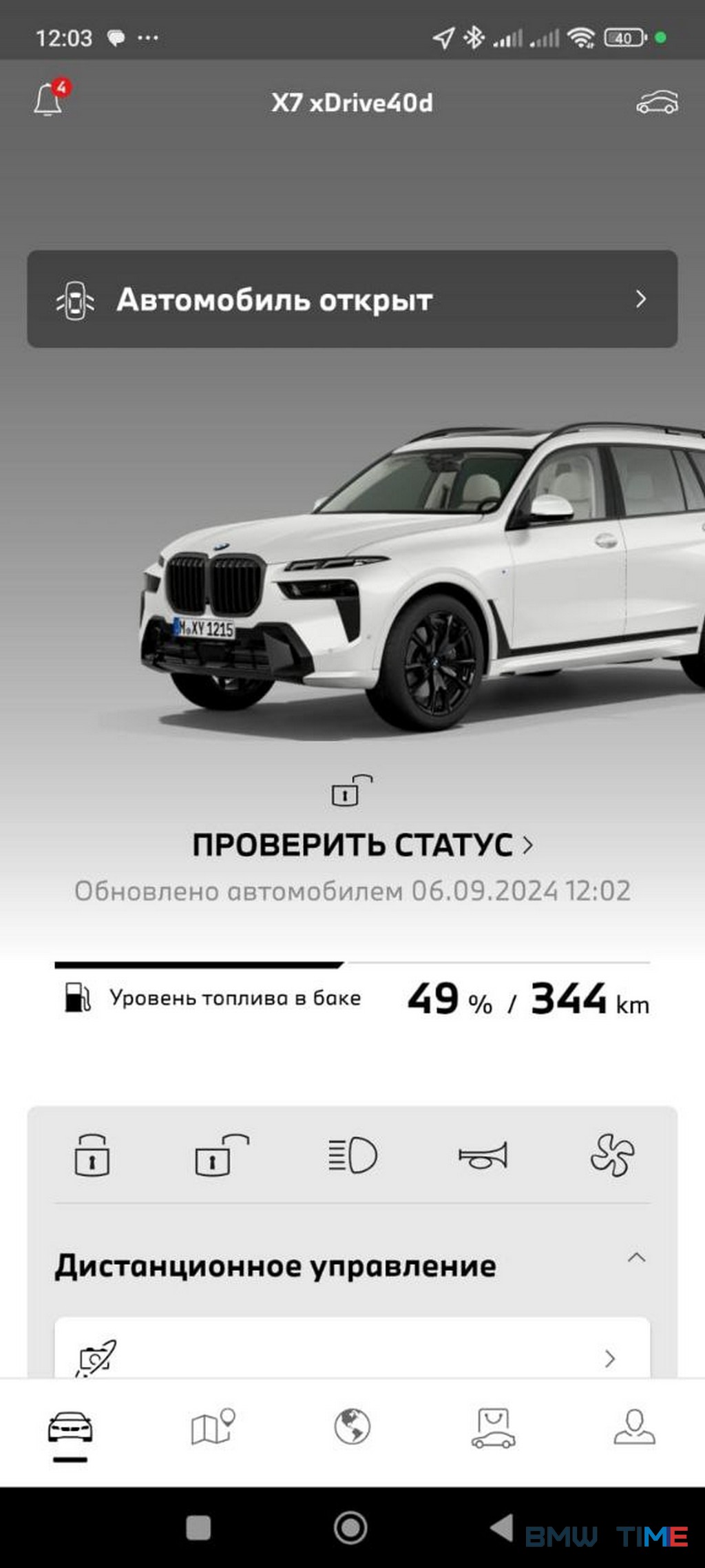Flash the headlights remotely

point(352,1155)
